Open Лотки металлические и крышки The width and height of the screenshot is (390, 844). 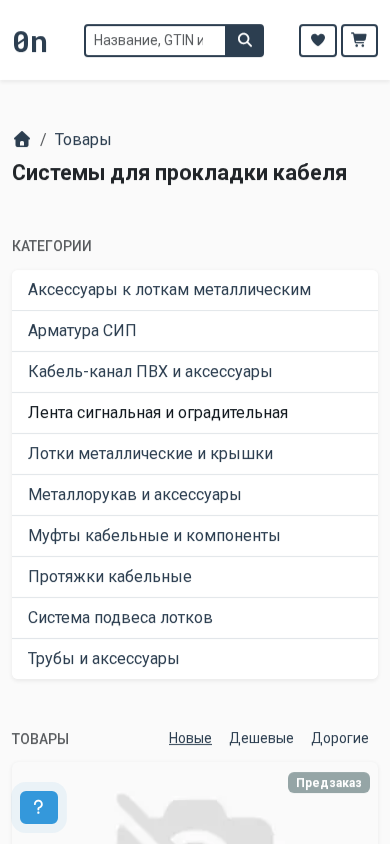pyautogui.click(x=195, y=454)
